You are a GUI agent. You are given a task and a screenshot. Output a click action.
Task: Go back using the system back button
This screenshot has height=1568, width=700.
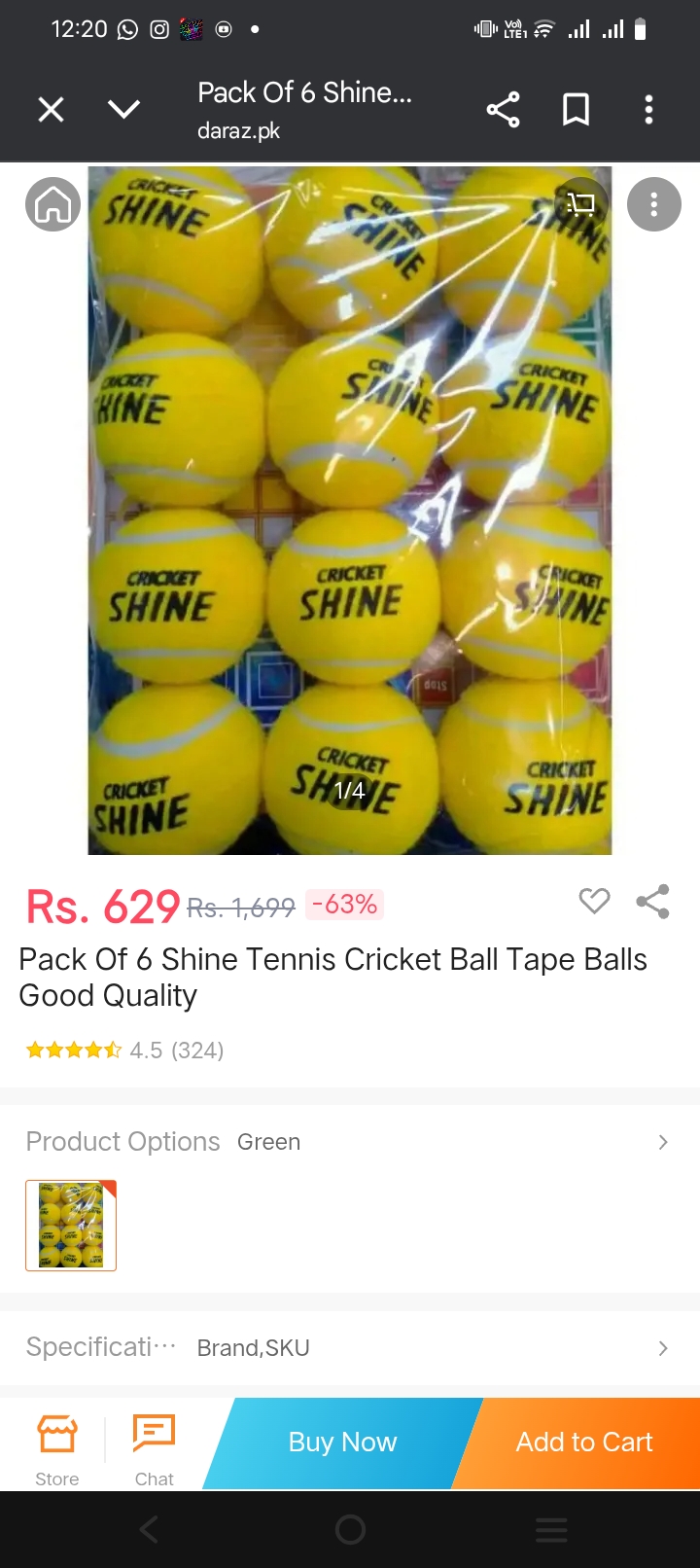click(149, 1529)
